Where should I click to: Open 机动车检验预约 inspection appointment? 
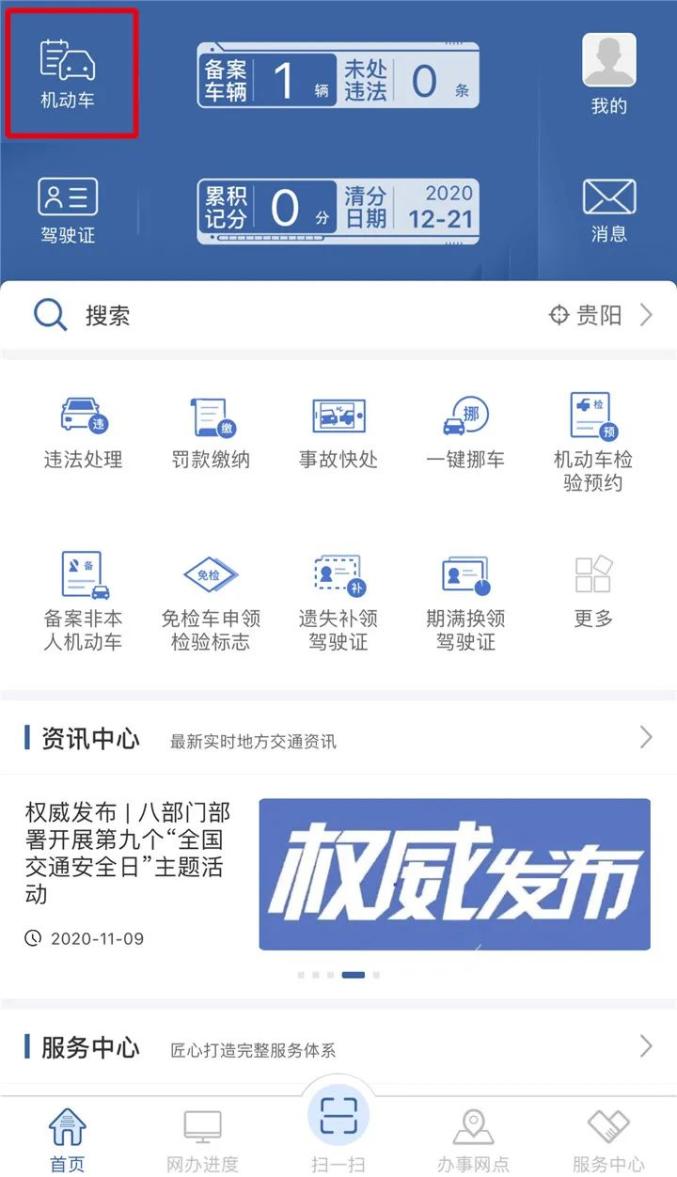593,442
